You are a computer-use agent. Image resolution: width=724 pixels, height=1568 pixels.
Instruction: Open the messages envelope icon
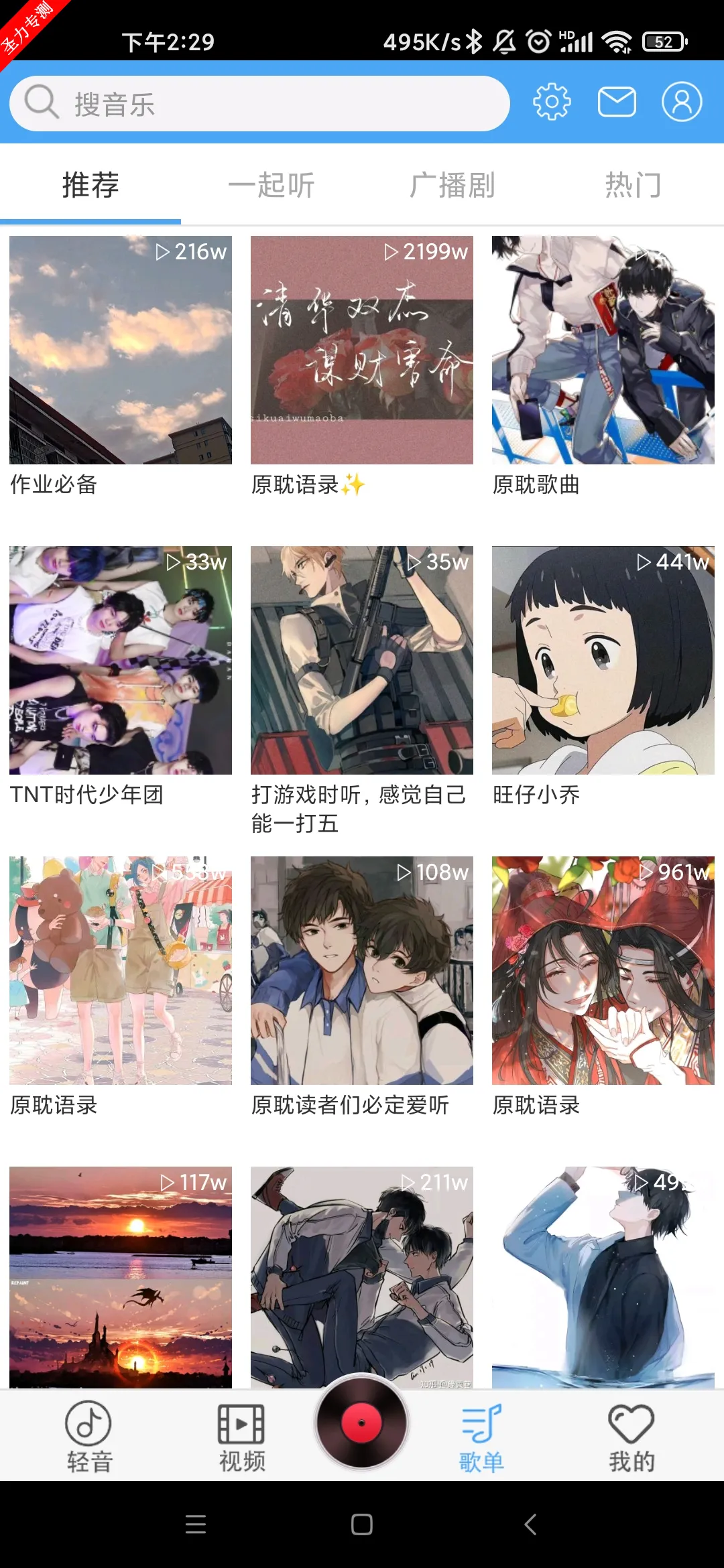(617, 103)
